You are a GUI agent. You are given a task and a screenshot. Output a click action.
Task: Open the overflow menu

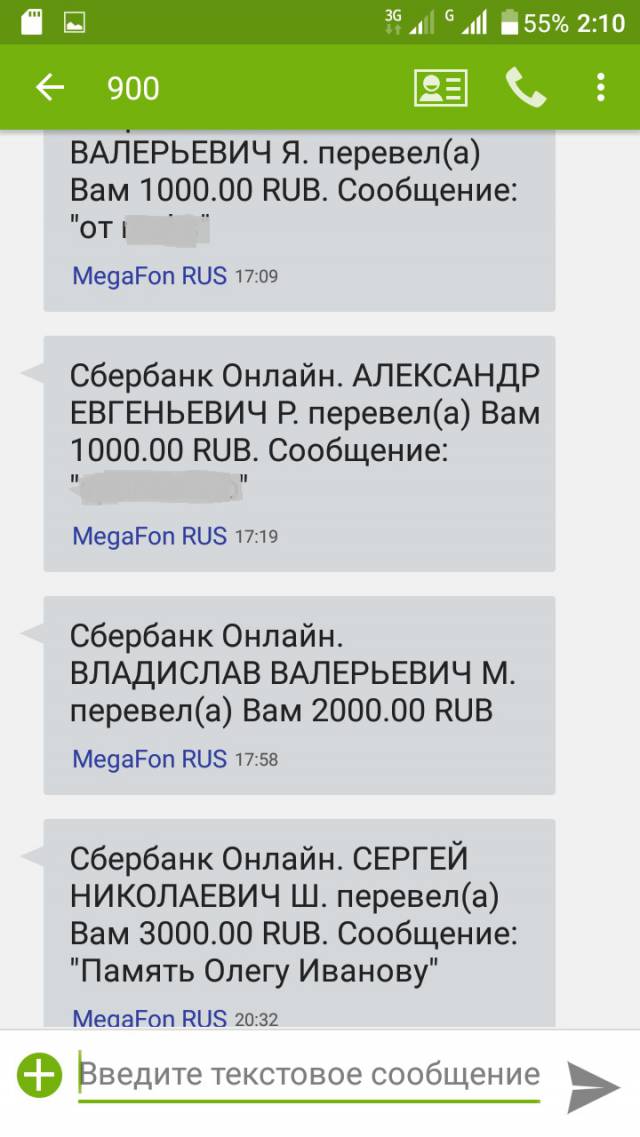pyautogui.click(x=600, y=88)
